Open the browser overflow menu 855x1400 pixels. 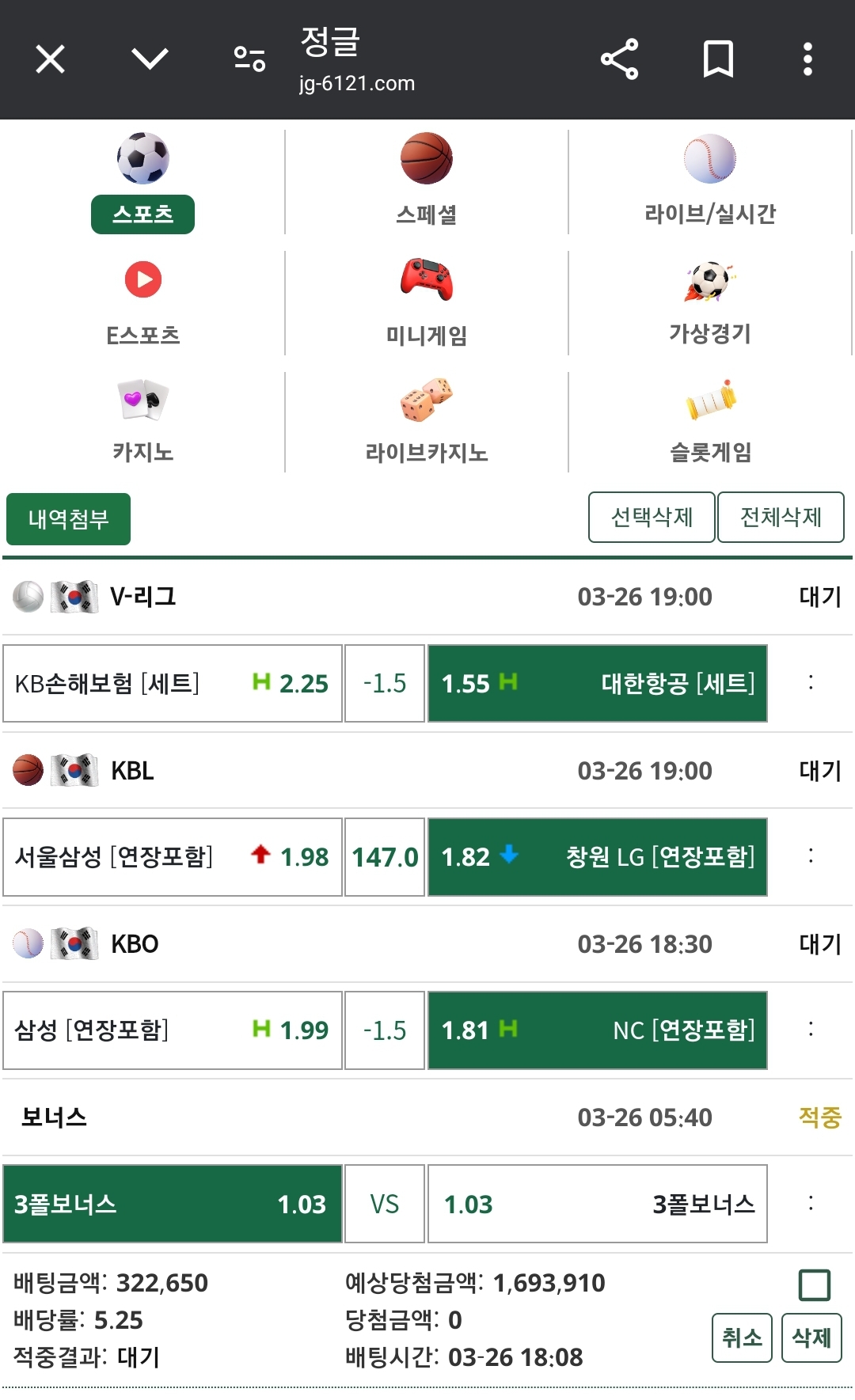807,59
